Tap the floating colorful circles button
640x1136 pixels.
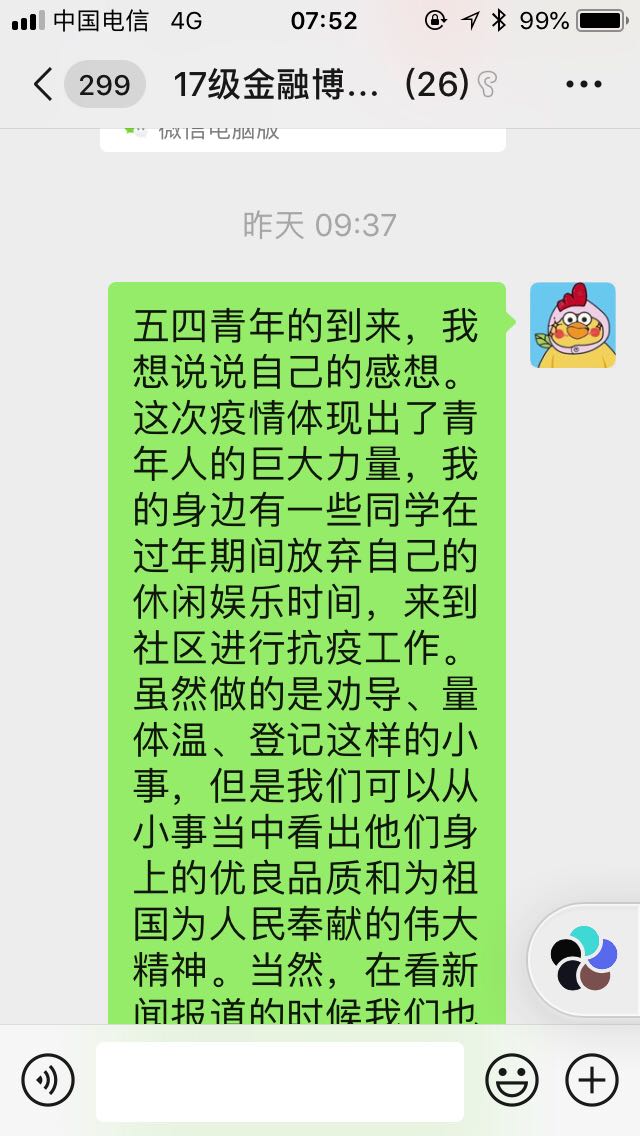[x=585, y=959]
